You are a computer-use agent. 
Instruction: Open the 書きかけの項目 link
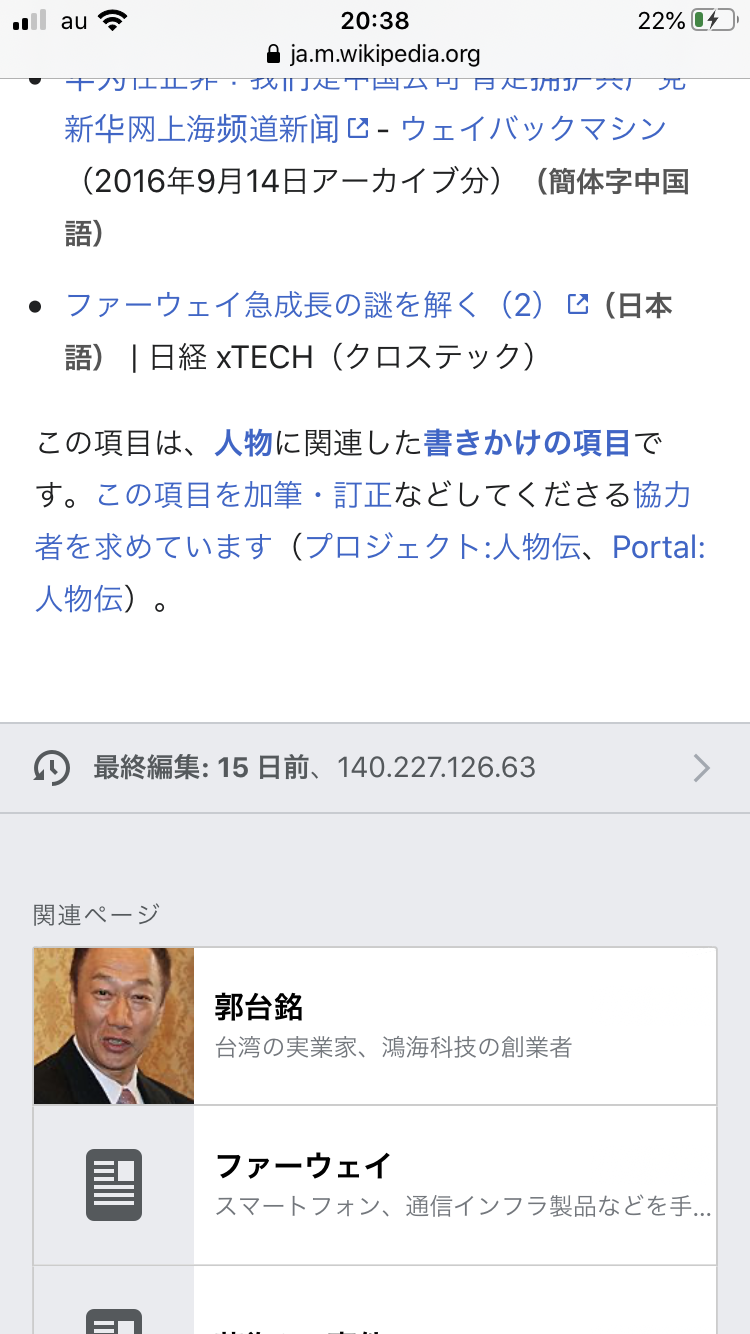point(527,442)
